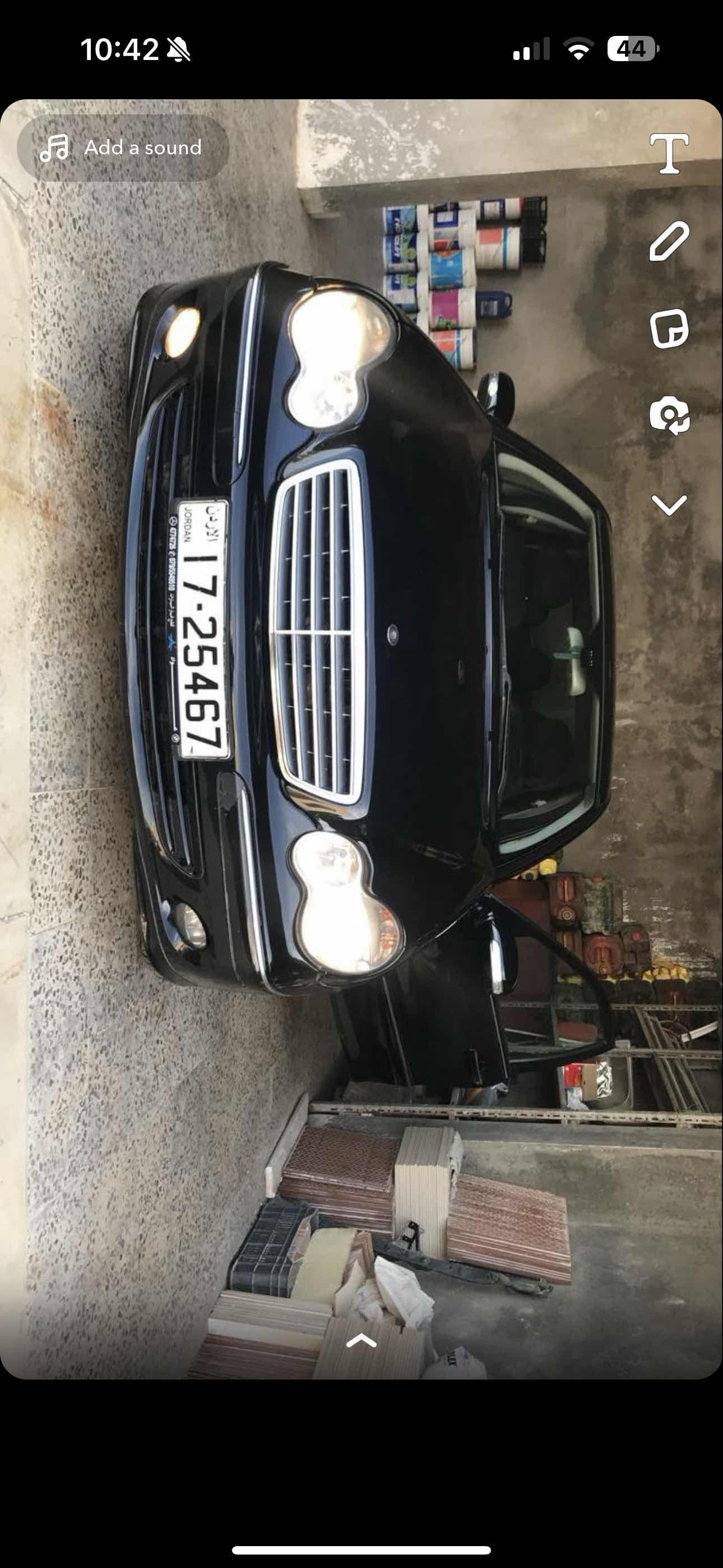Tap the camera with arrows icon
The height and width of the screenshot is (1568, 723).
pos(669,416)
